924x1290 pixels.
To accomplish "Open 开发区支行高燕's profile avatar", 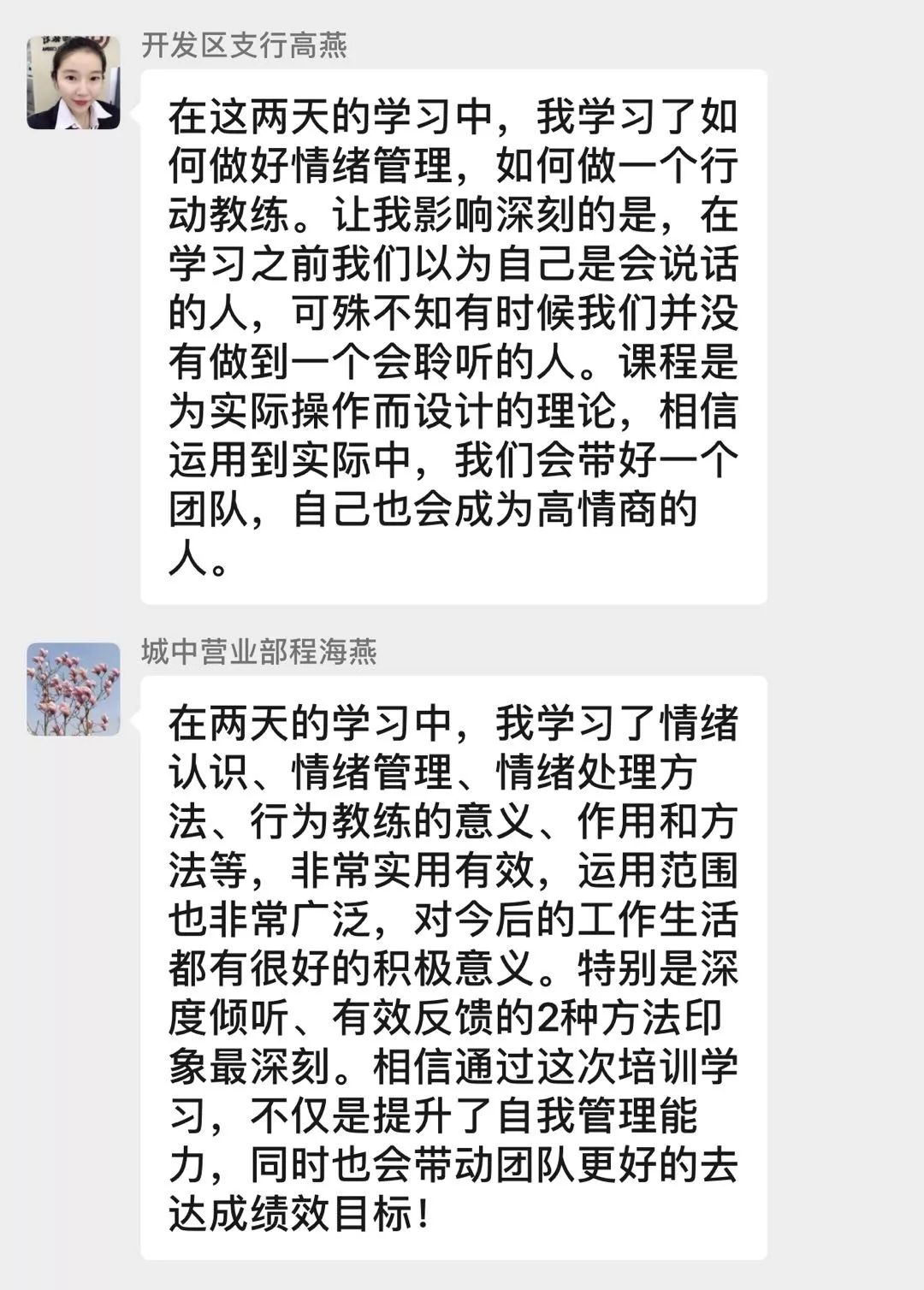I will [74, 83].
